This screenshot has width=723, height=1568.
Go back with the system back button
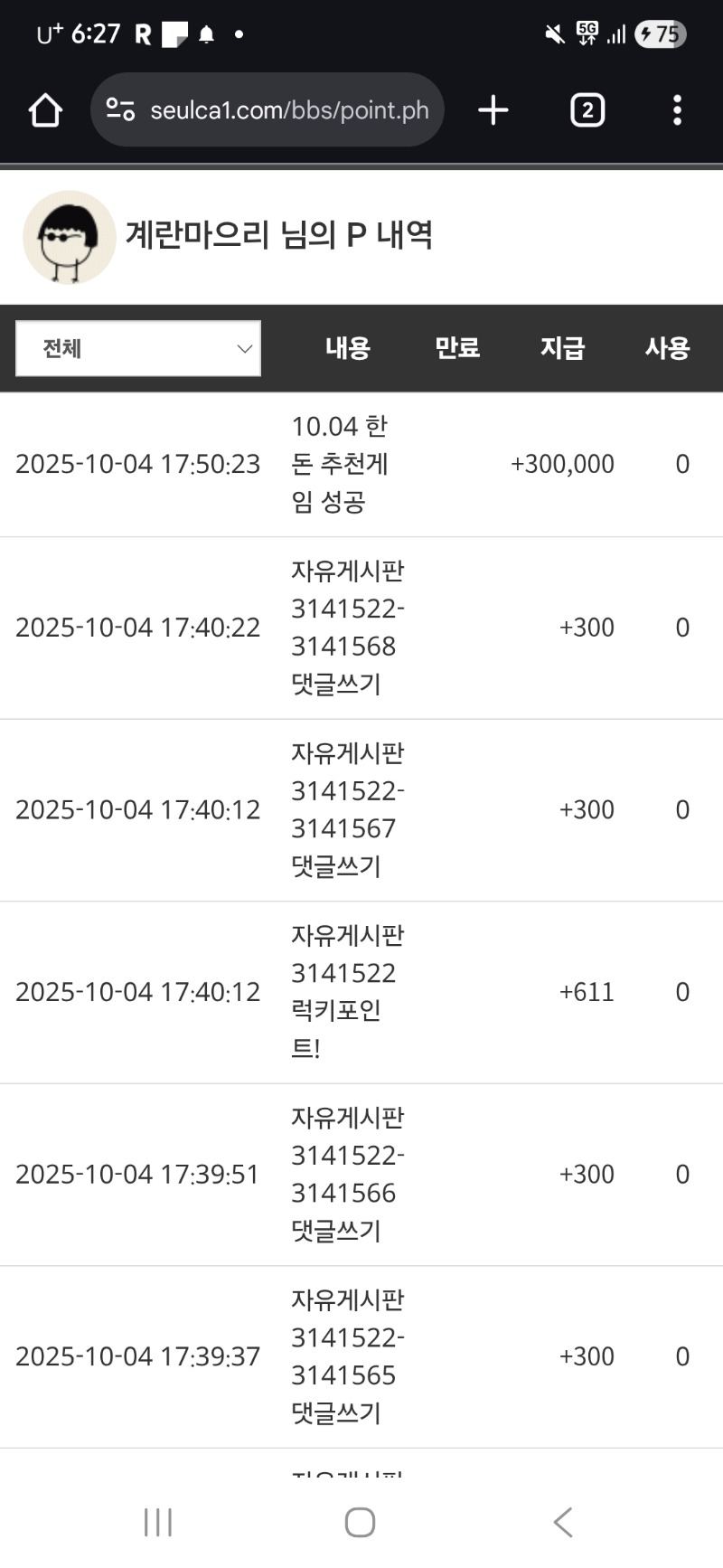(562, 1522)
